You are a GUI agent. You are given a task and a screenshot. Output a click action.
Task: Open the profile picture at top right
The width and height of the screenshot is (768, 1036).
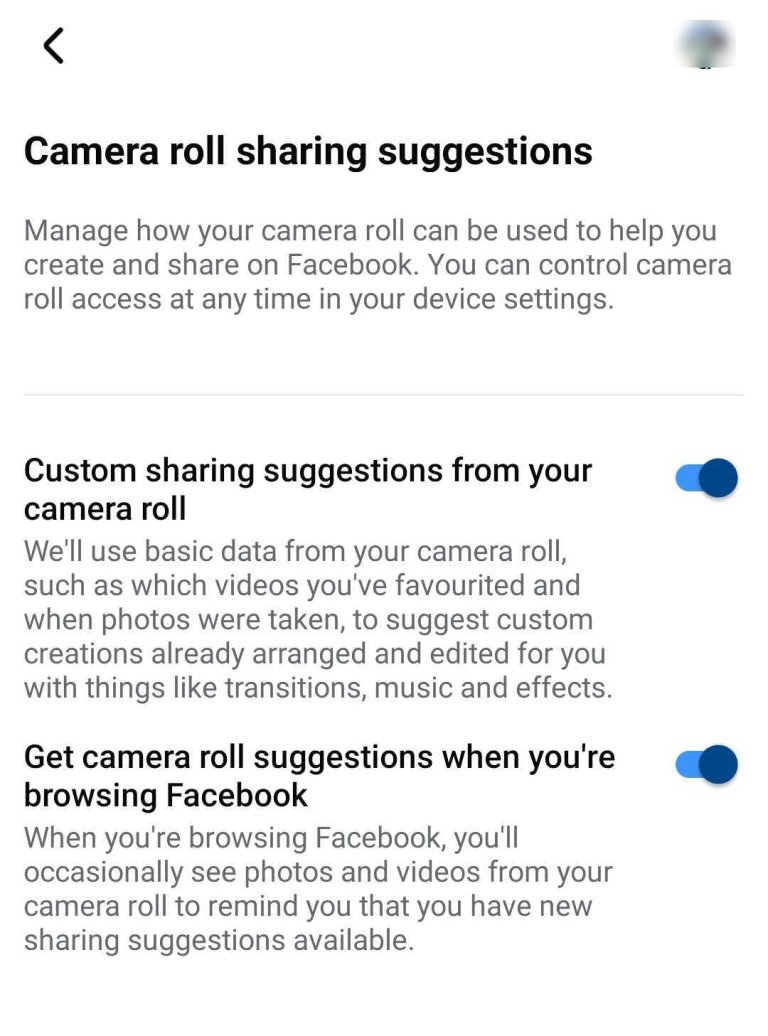tap(706, 44)
